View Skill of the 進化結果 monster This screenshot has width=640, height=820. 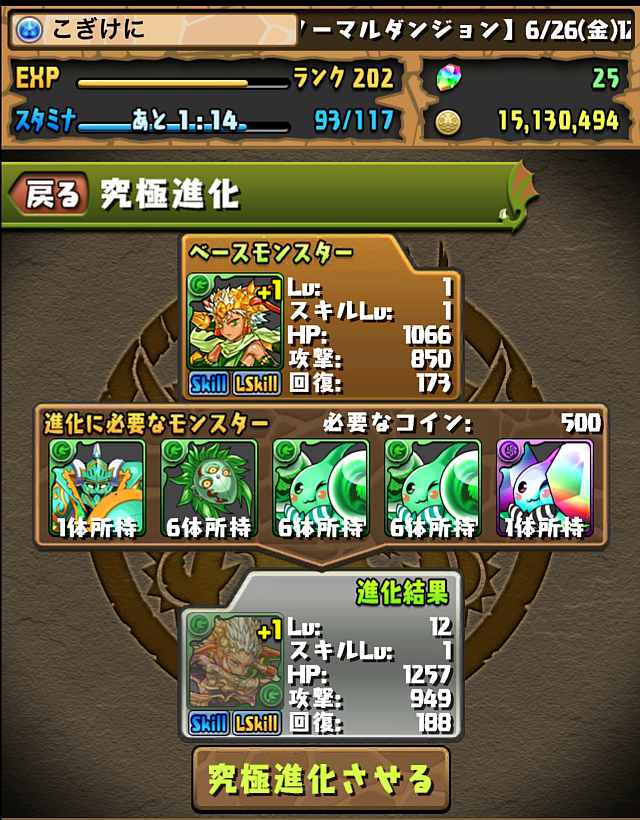[209, 723]
